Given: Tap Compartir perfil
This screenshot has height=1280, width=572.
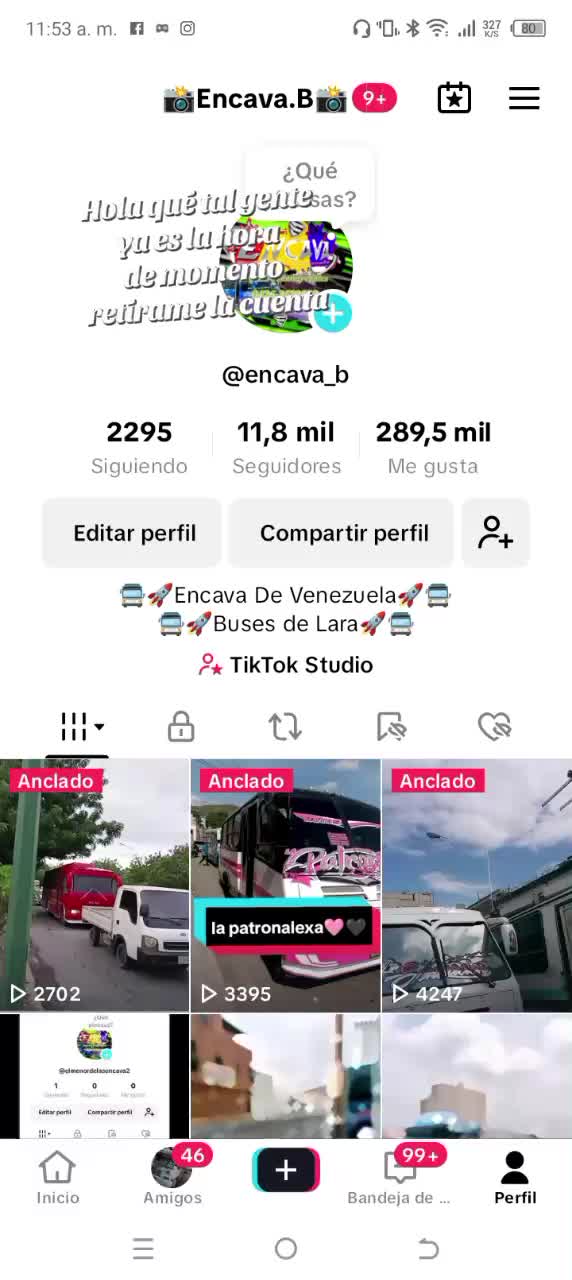Looking at the screenshot, I should coord(344,533).
